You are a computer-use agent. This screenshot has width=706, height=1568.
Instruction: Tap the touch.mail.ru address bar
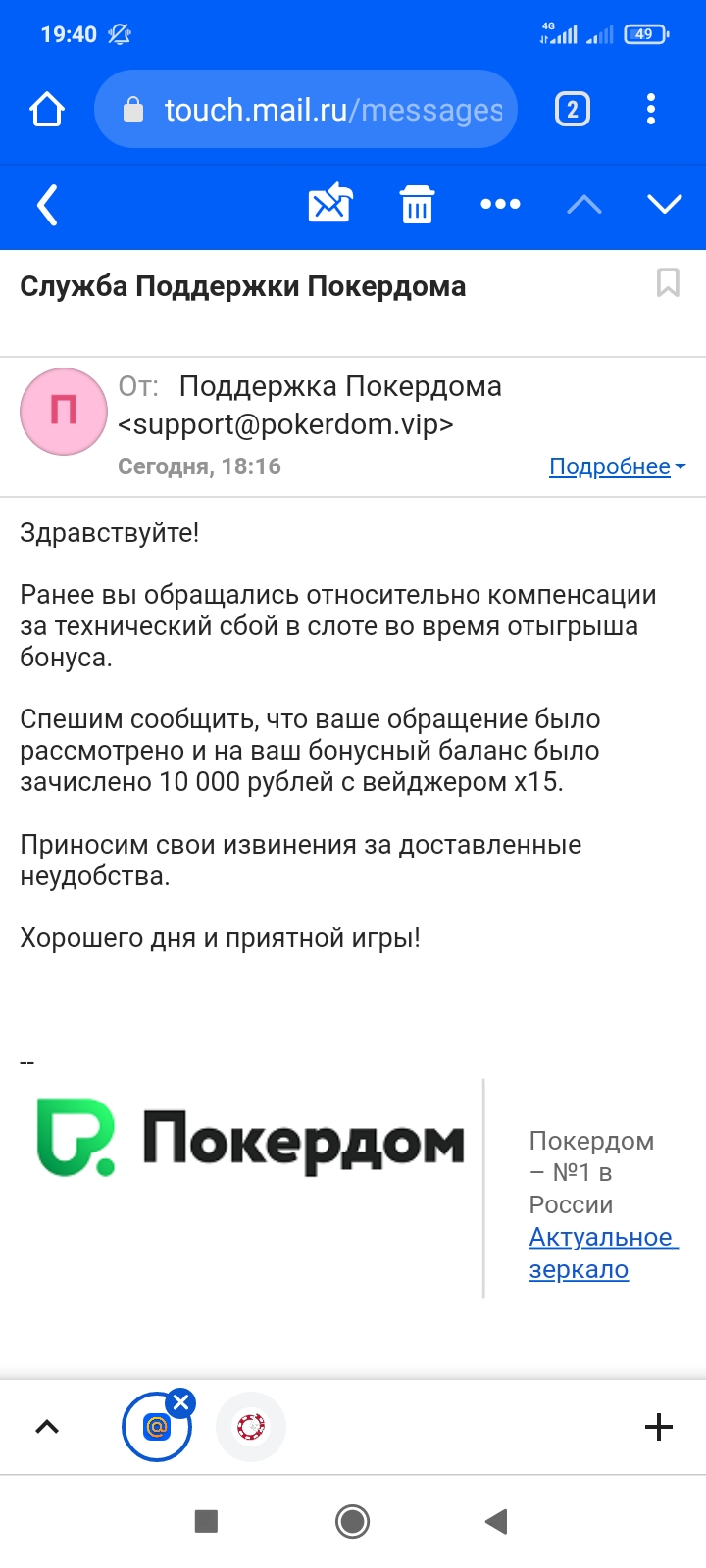coord(305,110)
